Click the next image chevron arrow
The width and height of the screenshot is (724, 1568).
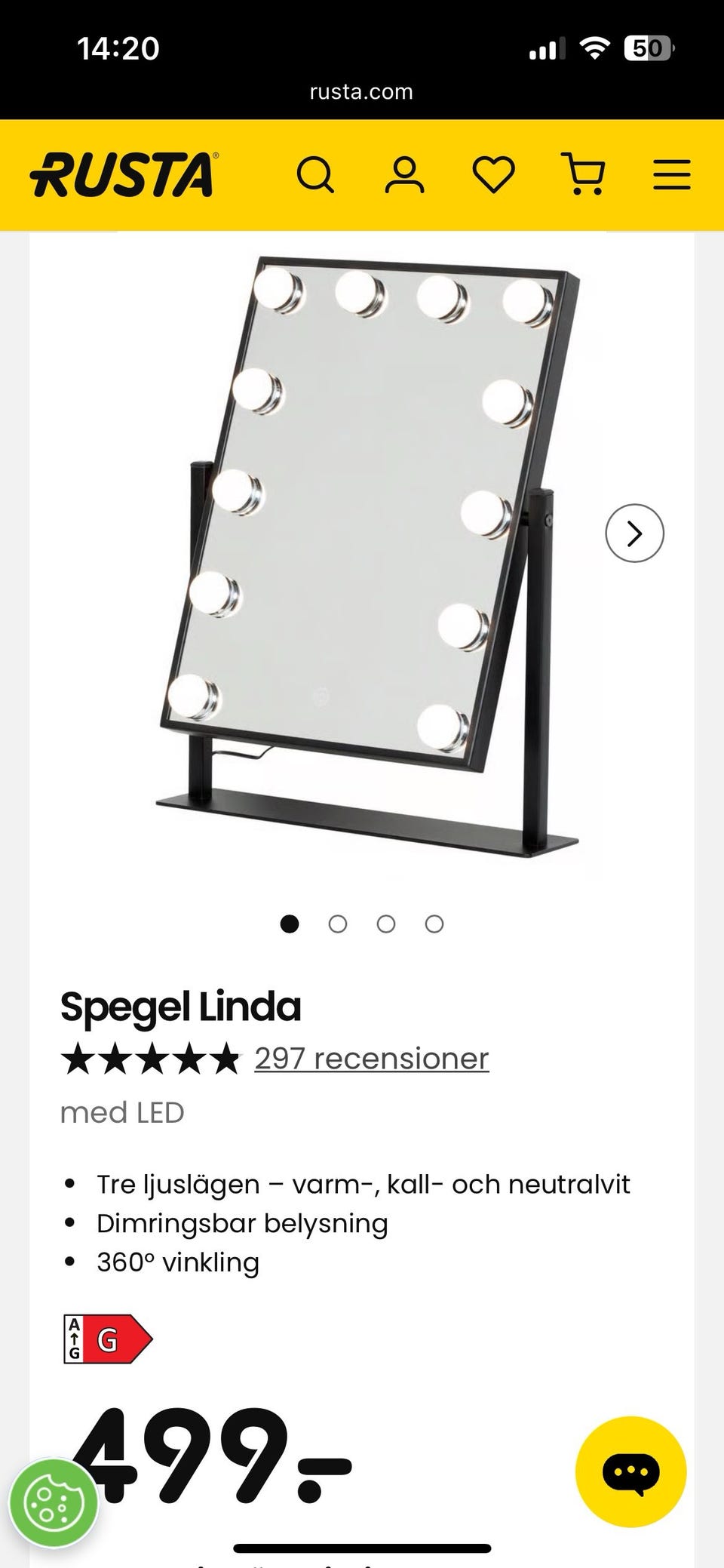coord(634,533)
